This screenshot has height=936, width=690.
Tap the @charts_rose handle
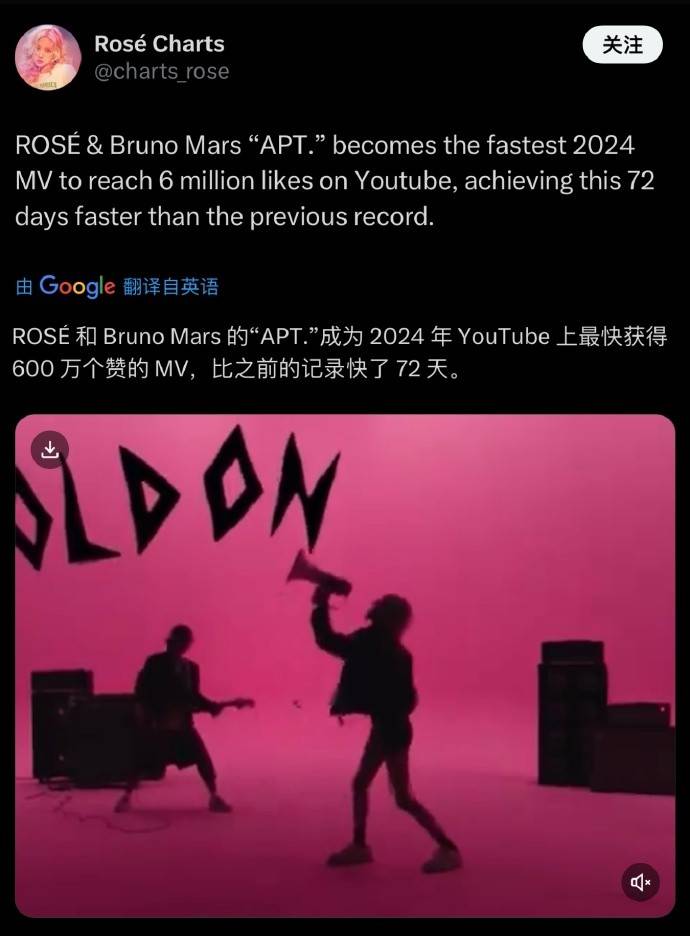point(161,72)
